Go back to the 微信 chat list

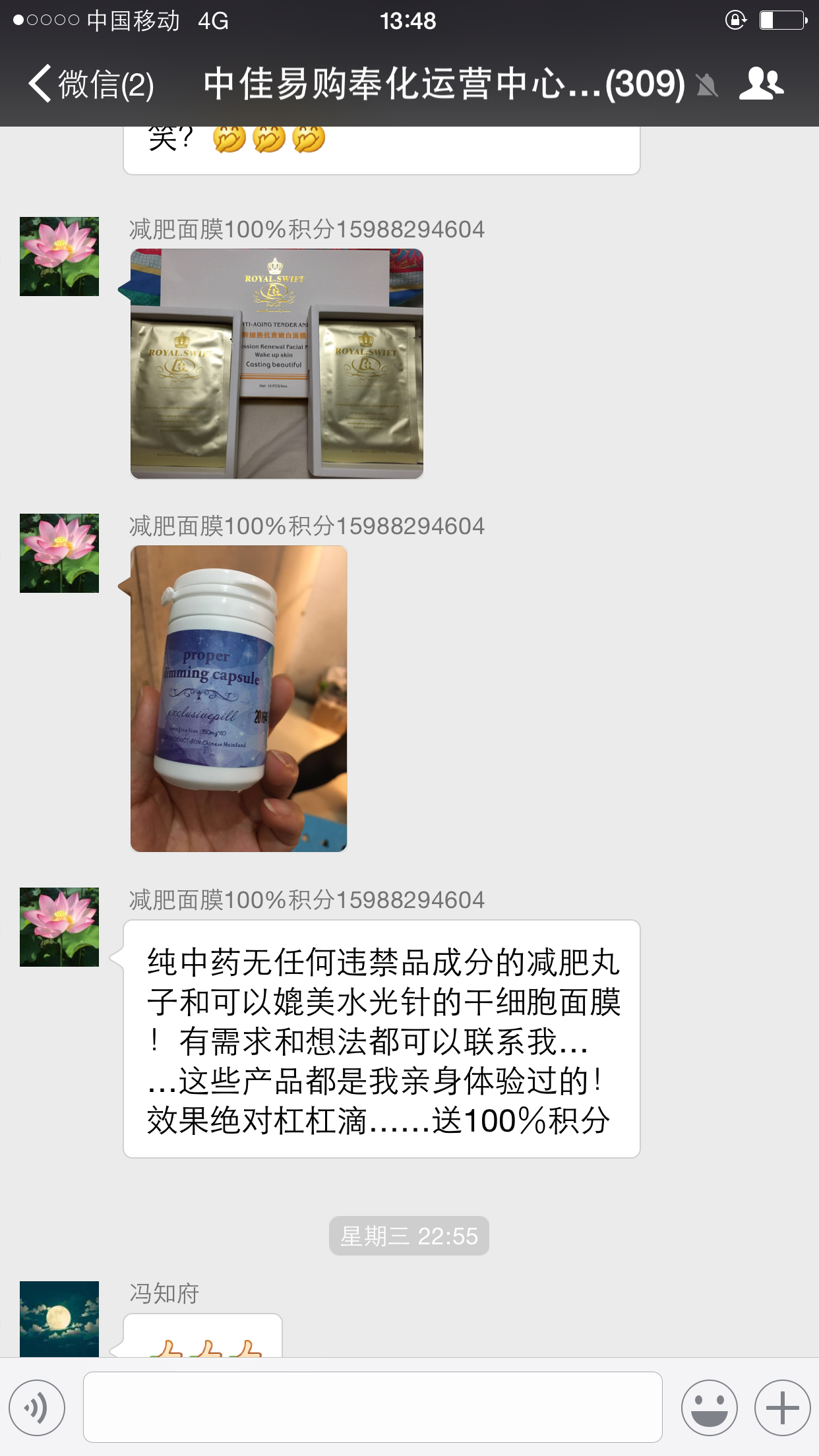coord(91,84)
